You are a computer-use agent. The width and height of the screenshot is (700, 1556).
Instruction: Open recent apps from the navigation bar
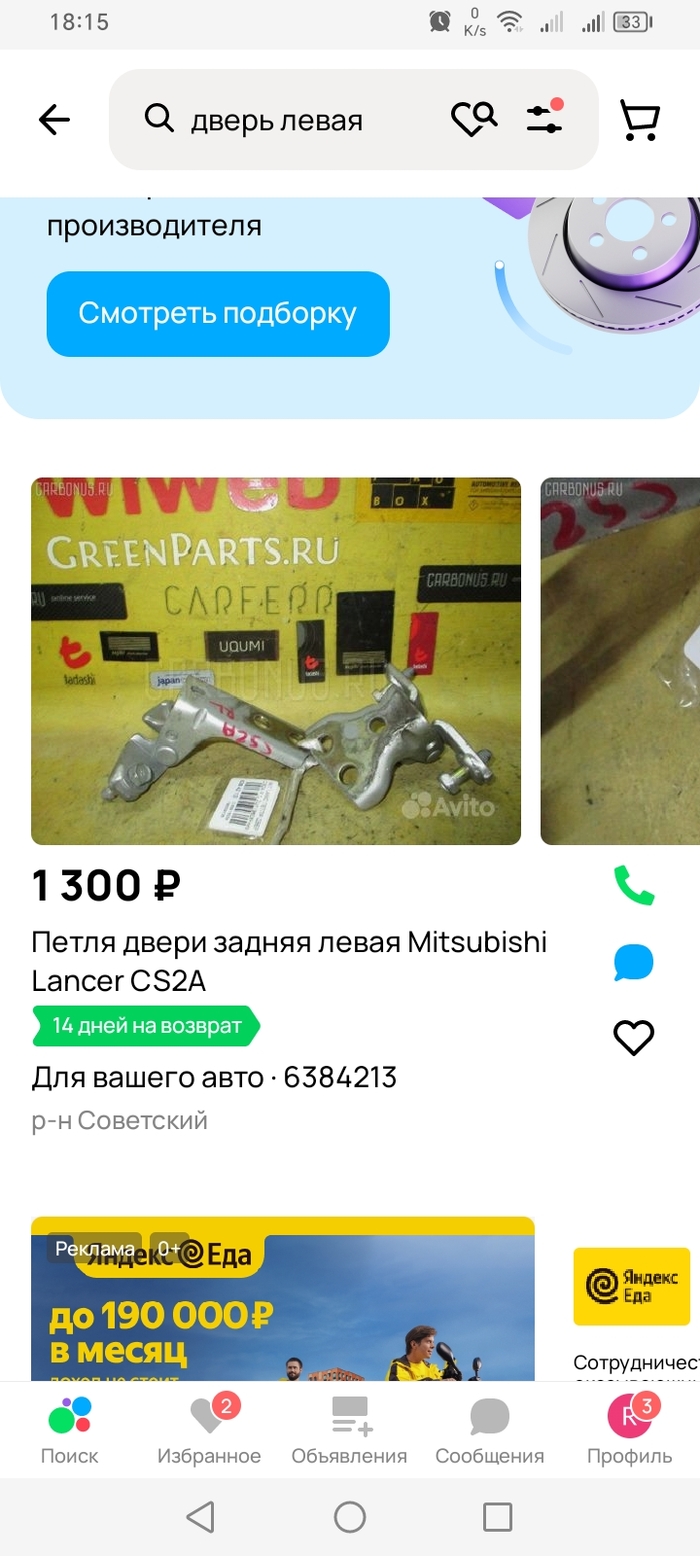pos(497,1517)
